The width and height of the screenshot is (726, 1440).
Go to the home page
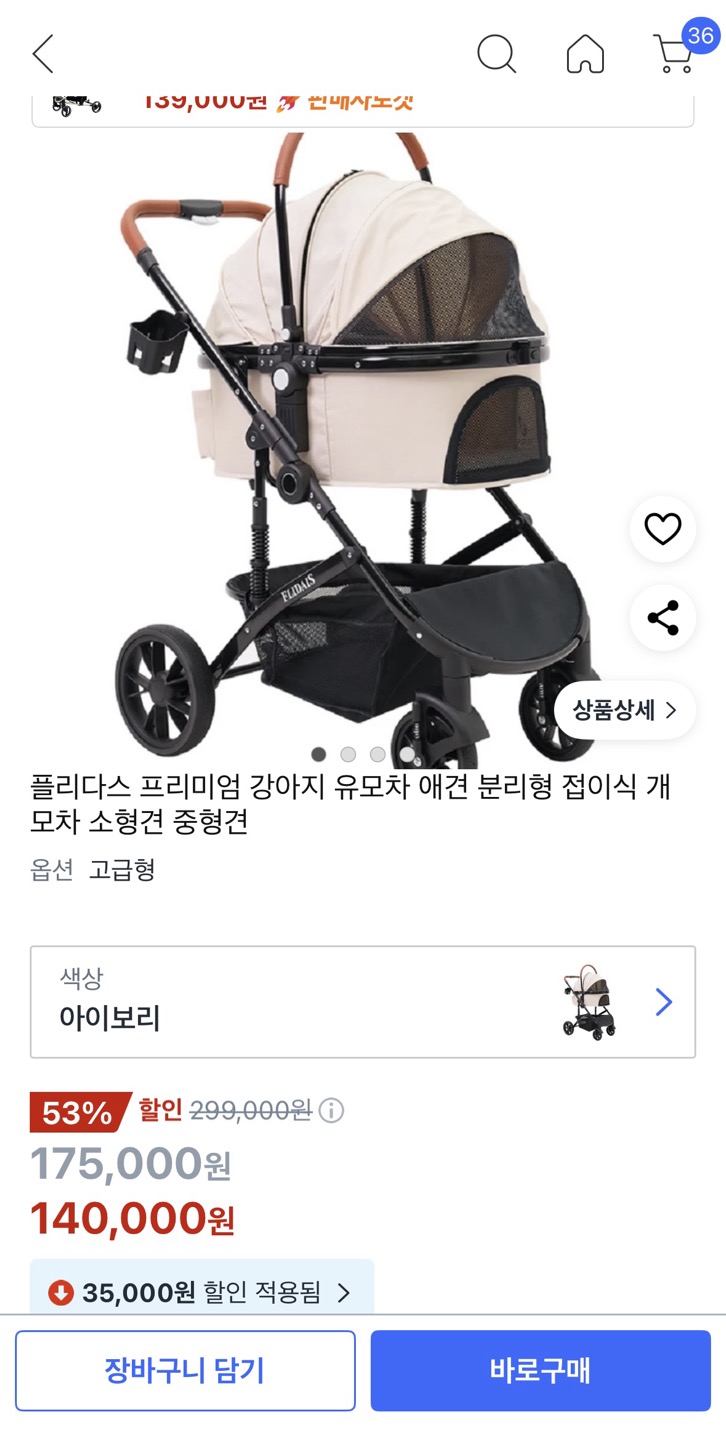(585, 53)
